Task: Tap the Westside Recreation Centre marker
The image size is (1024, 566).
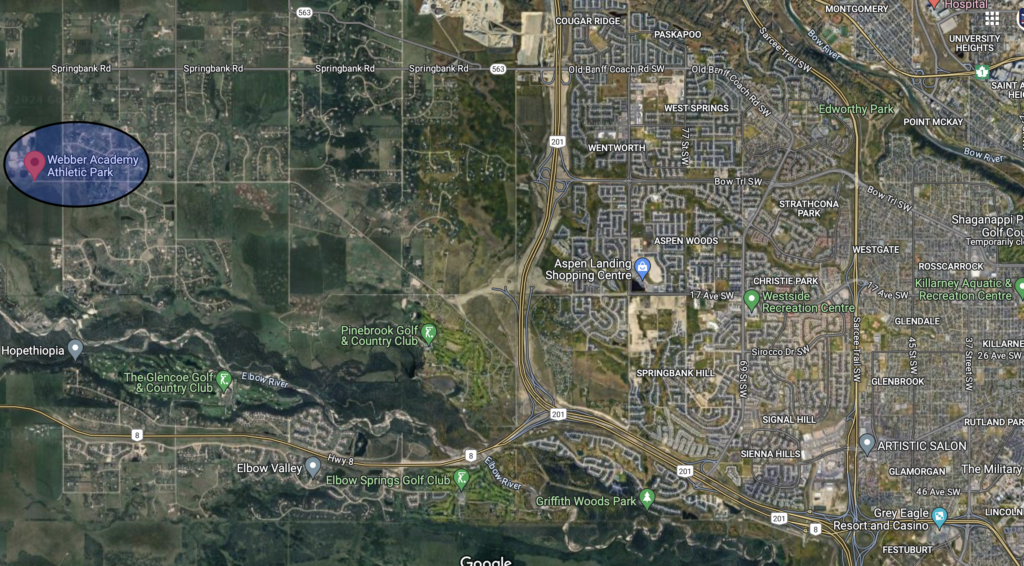Action: coord(752,297)
